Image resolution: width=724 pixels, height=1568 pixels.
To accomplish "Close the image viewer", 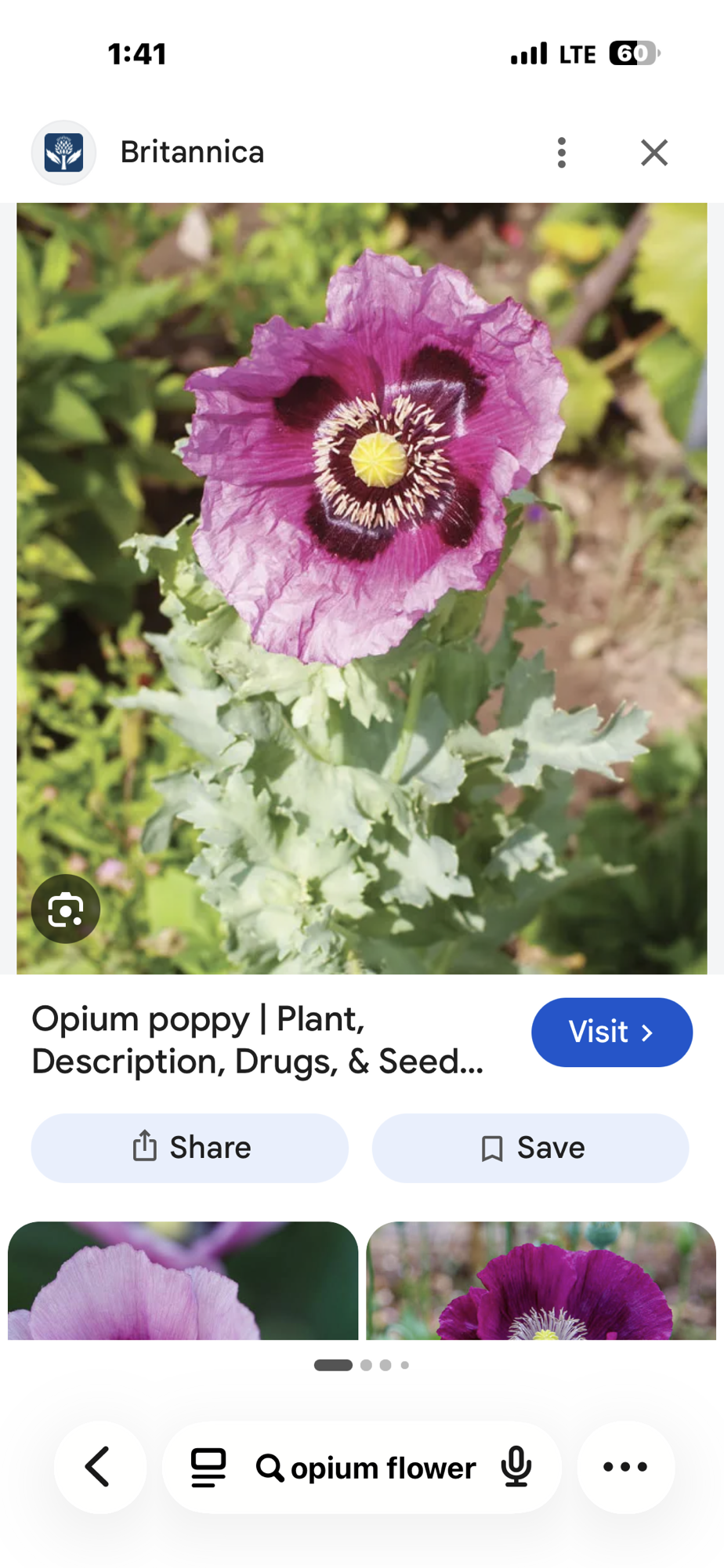I will (653, 152).
